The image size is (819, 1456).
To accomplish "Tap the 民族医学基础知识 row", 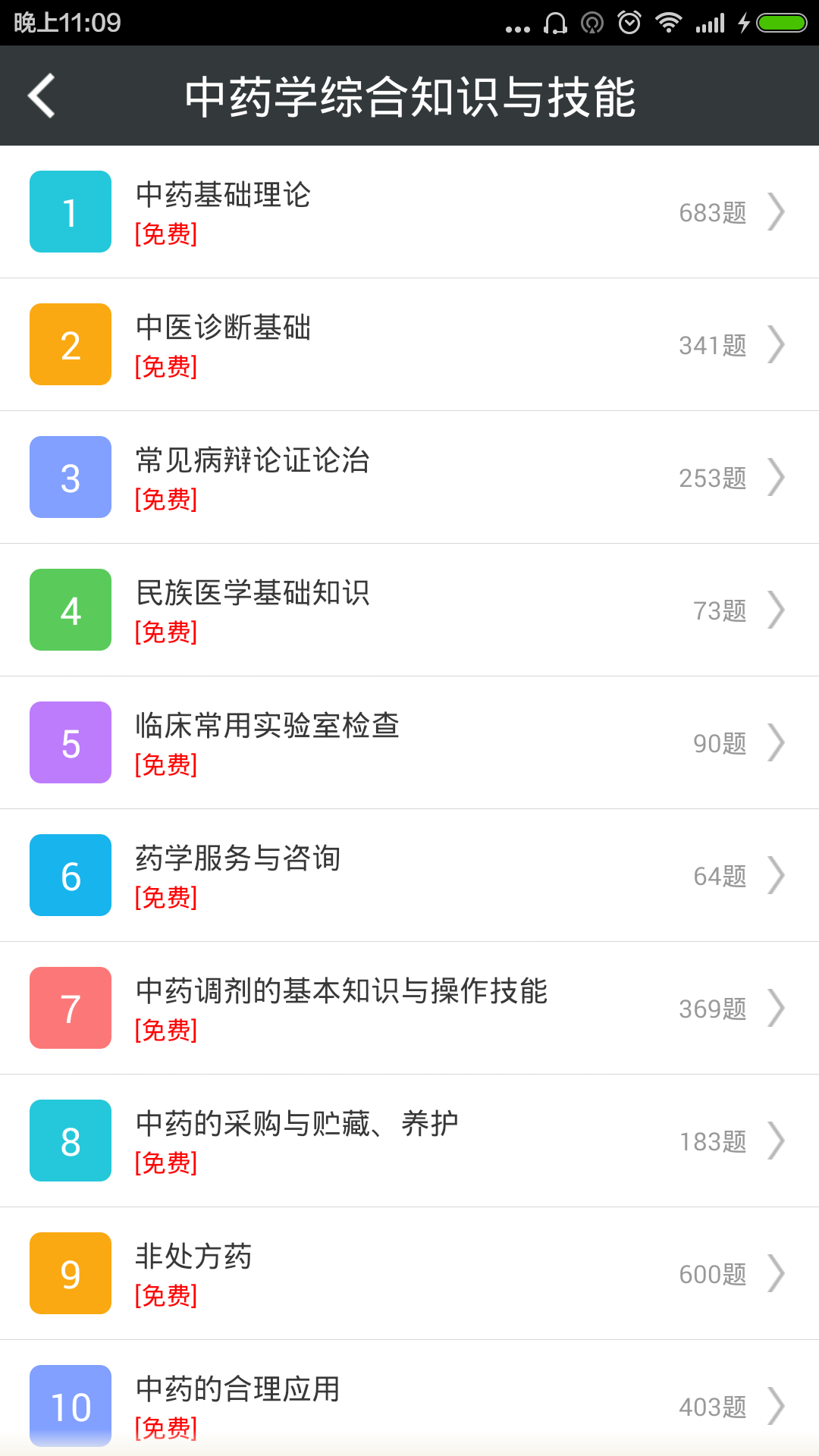I will point(409,610).
